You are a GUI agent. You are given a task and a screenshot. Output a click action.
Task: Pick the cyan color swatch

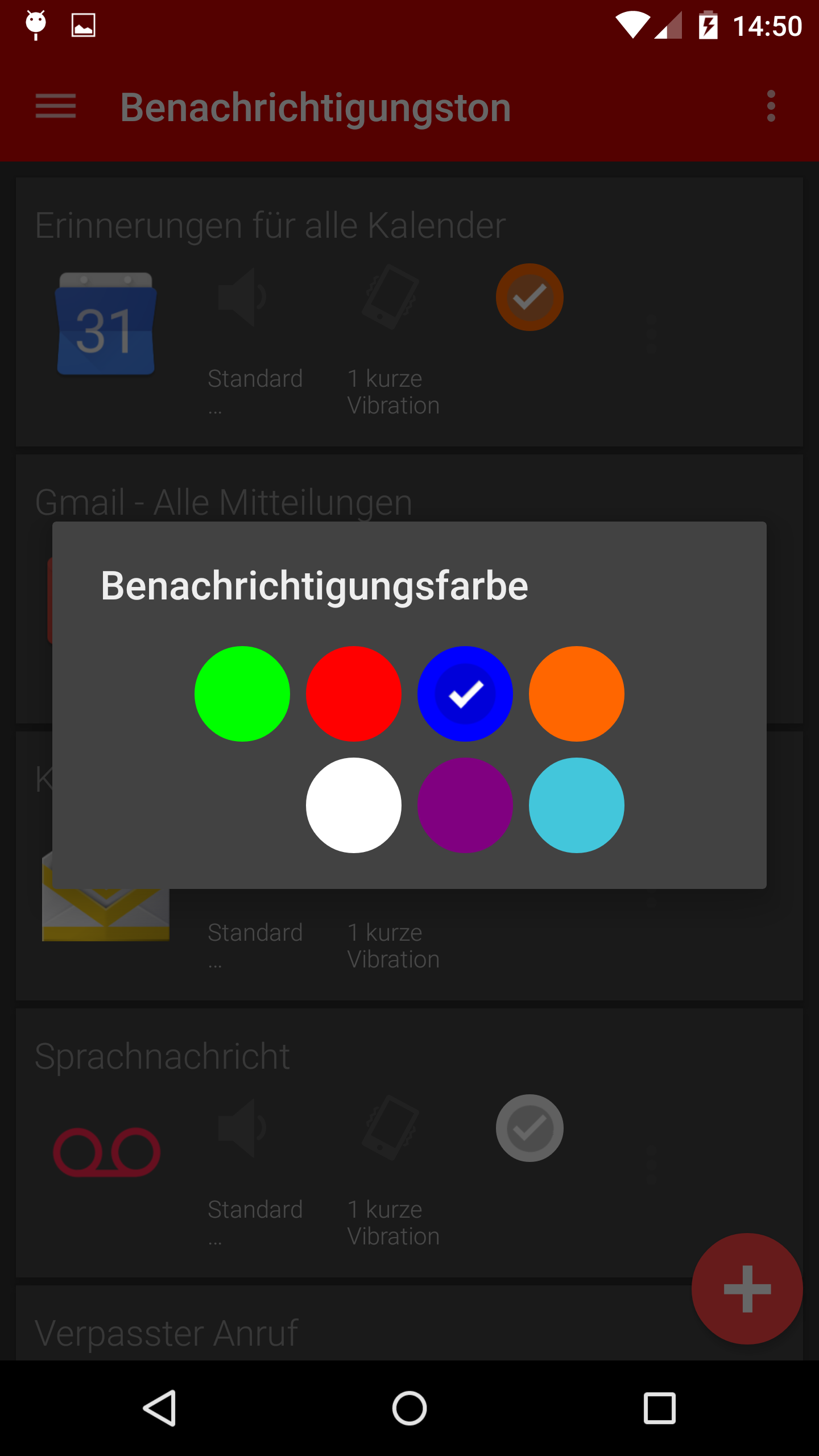(577, 805)
